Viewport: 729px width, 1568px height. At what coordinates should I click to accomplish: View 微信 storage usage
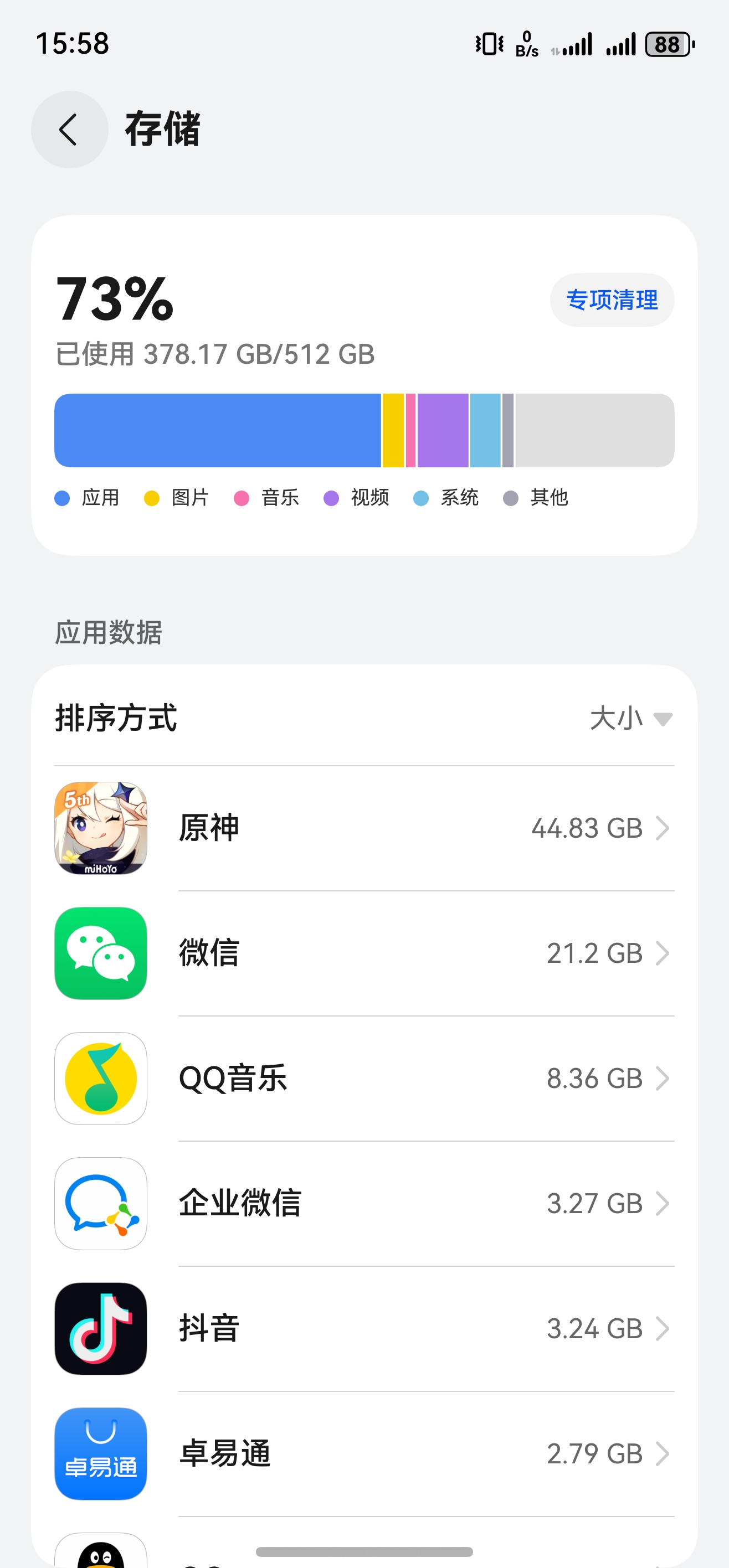click(364, 953)
